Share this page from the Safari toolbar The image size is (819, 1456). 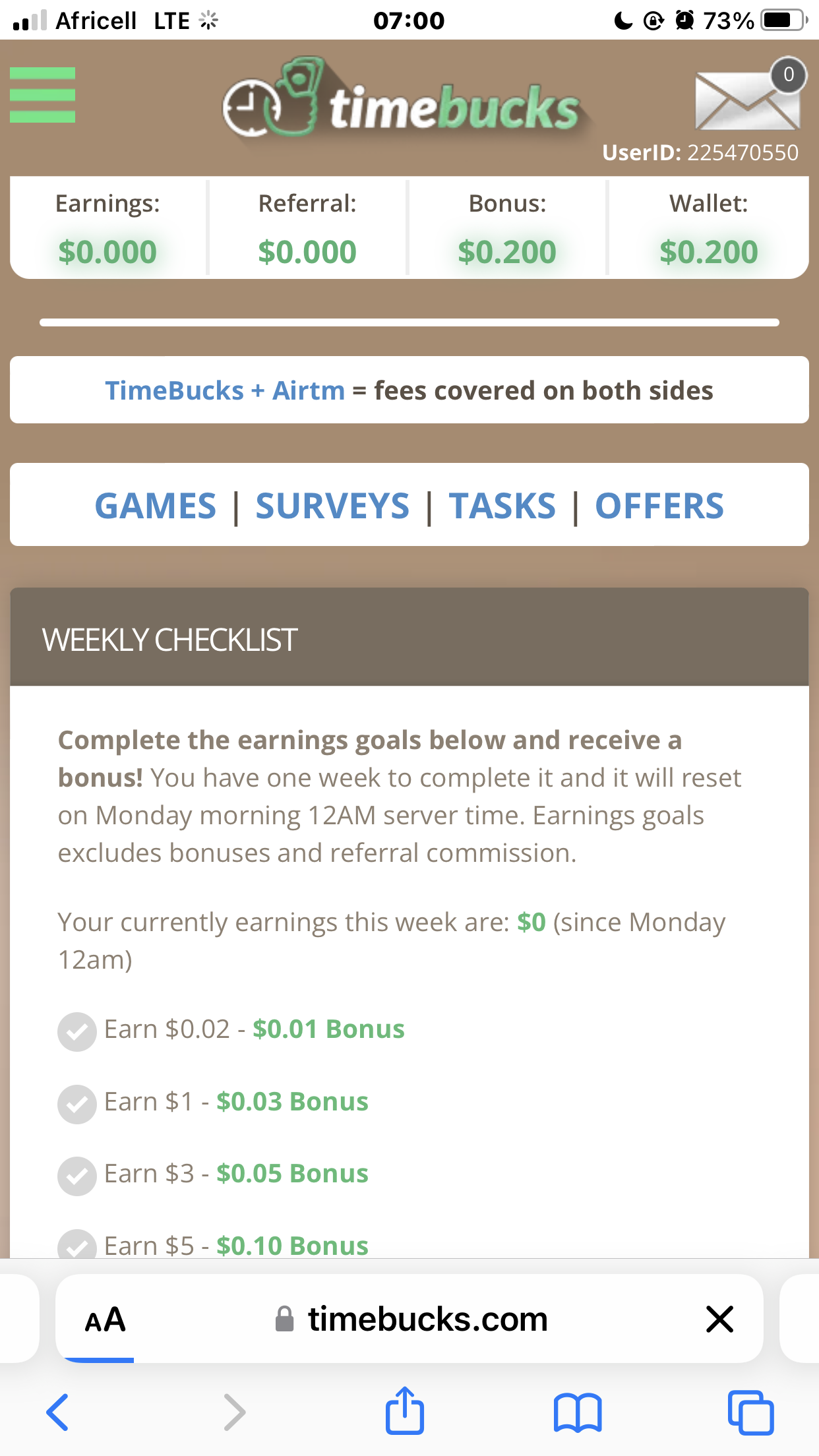point(404,1412)
